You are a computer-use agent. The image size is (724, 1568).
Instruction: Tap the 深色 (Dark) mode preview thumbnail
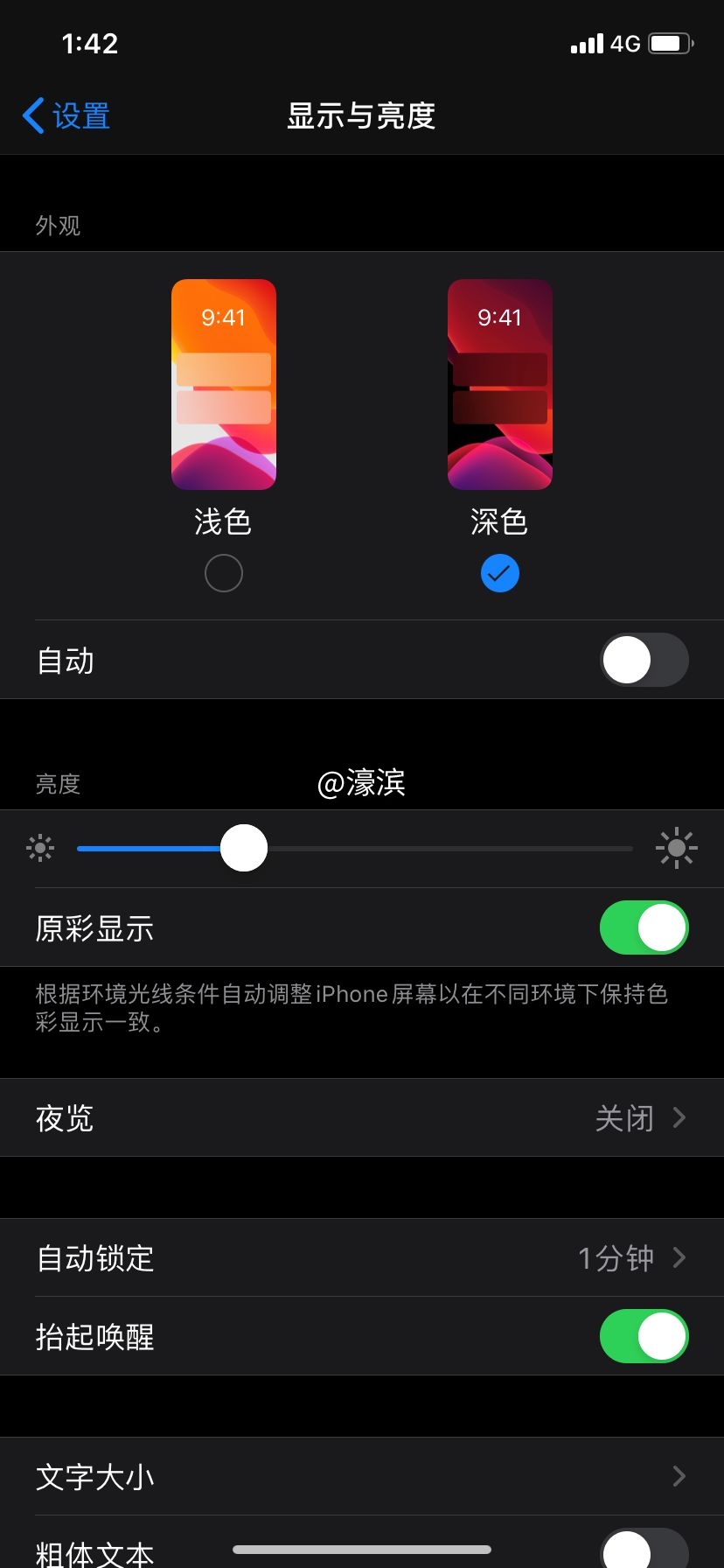coord(499,383)
